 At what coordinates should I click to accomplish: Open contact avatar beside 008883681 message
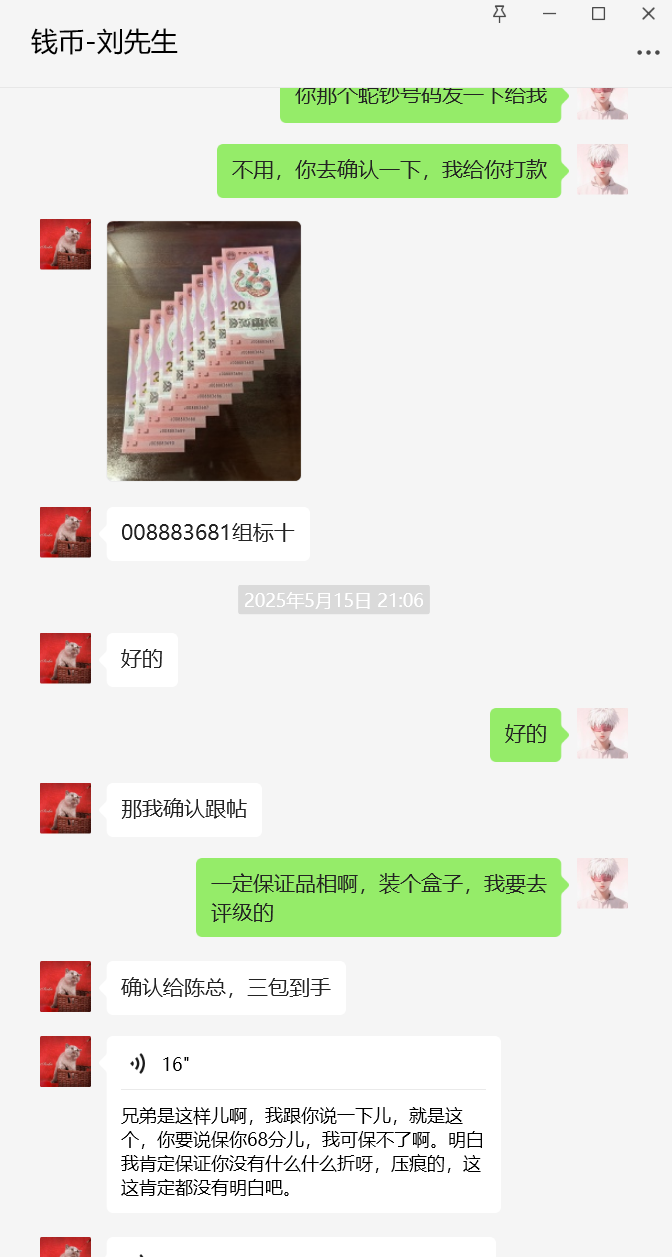point(65,532)
